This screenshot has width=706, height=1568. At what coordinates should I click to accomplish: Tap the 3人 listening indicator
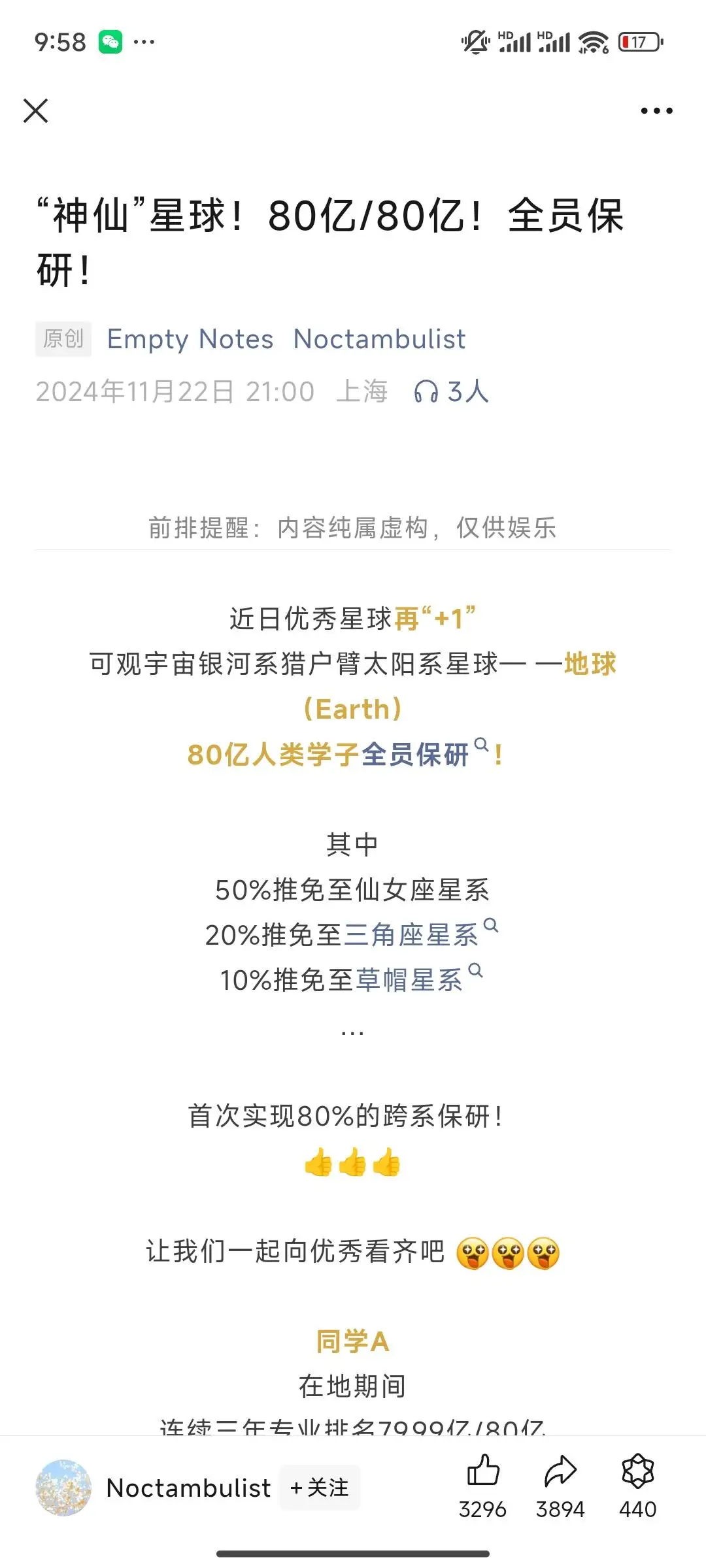[x=451, y=392]
